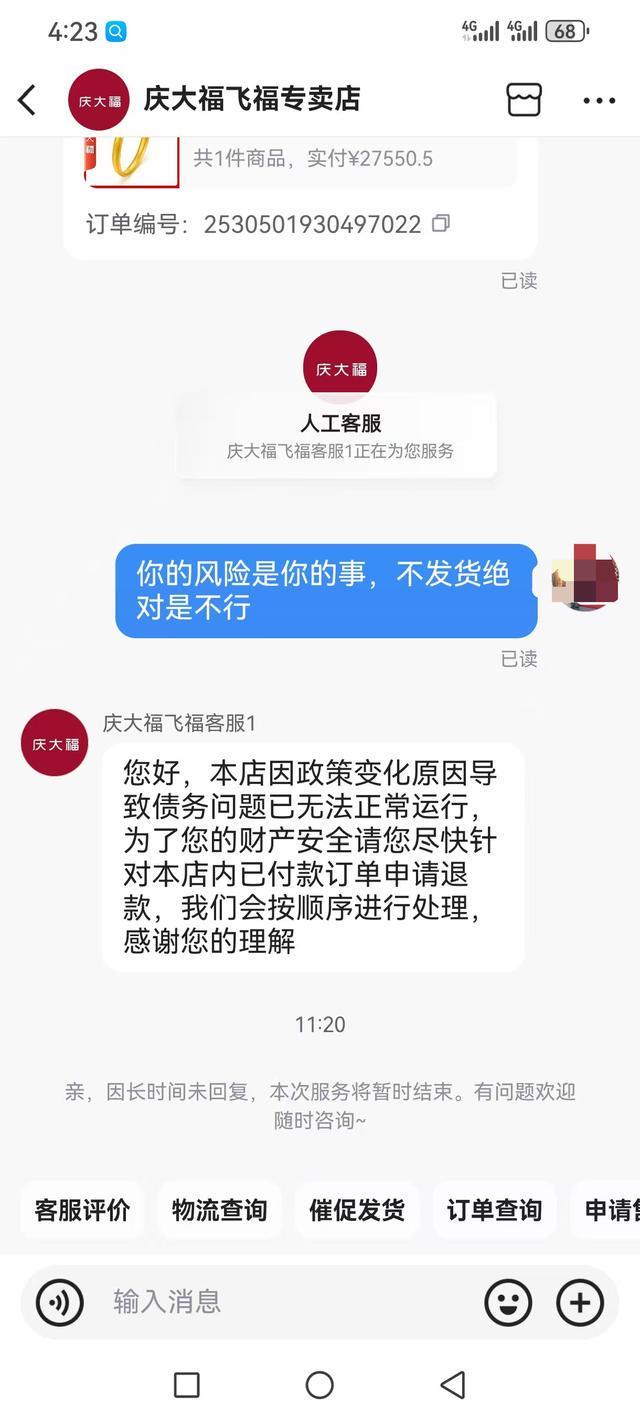Focus the 输入消息 text field

(x=290, y=1302)
